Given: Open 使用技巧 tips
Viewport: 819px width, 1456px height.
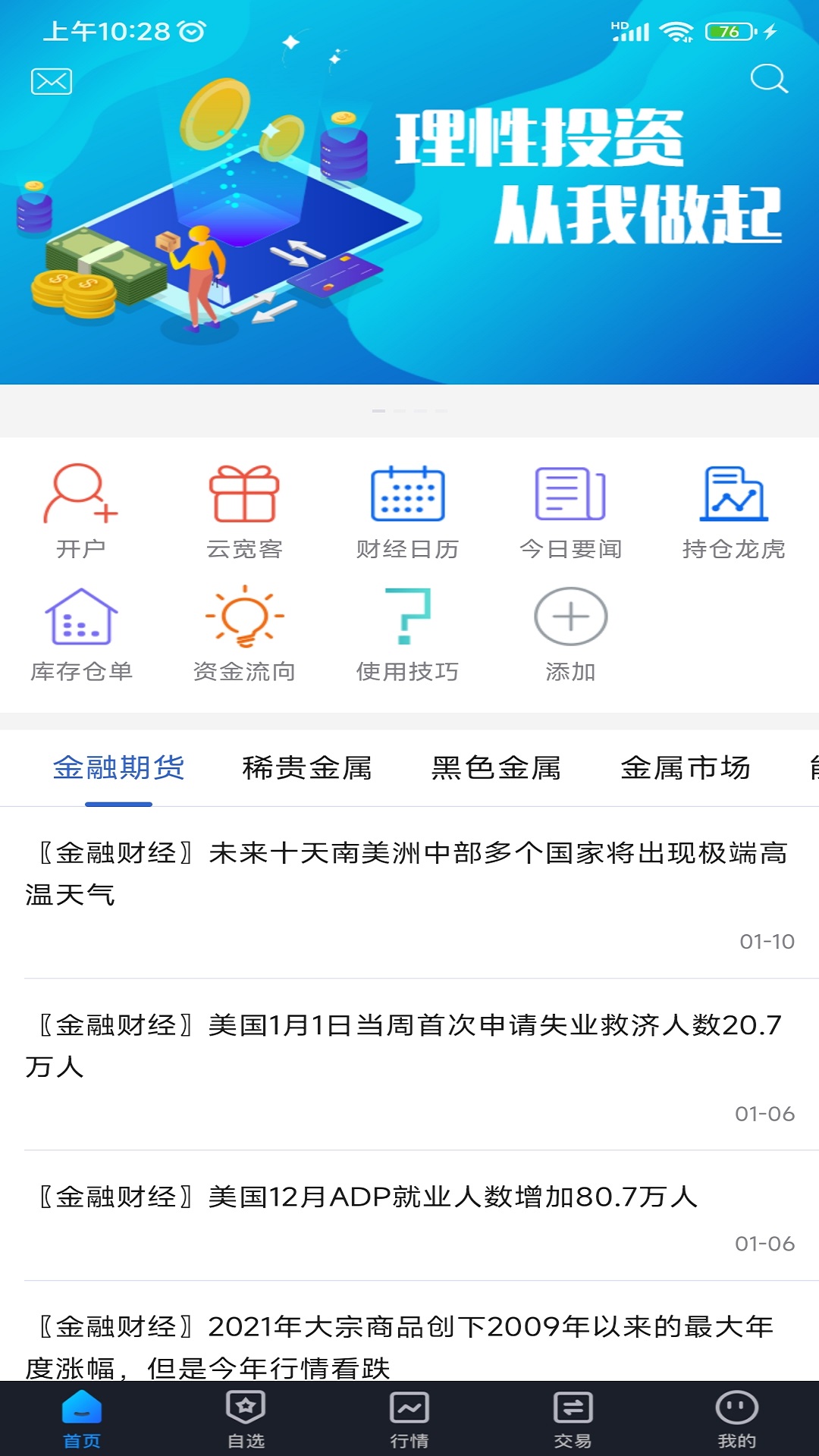Looking at the screenshot, I should [407, 633].
